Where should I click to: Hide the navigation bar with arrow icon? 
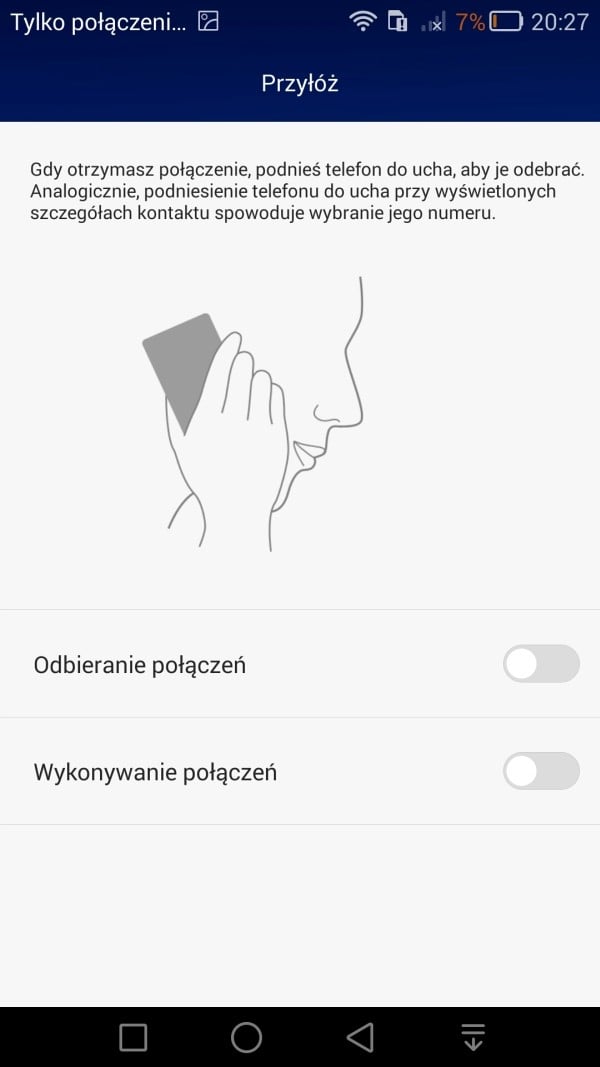click(x=473, y=1037)
